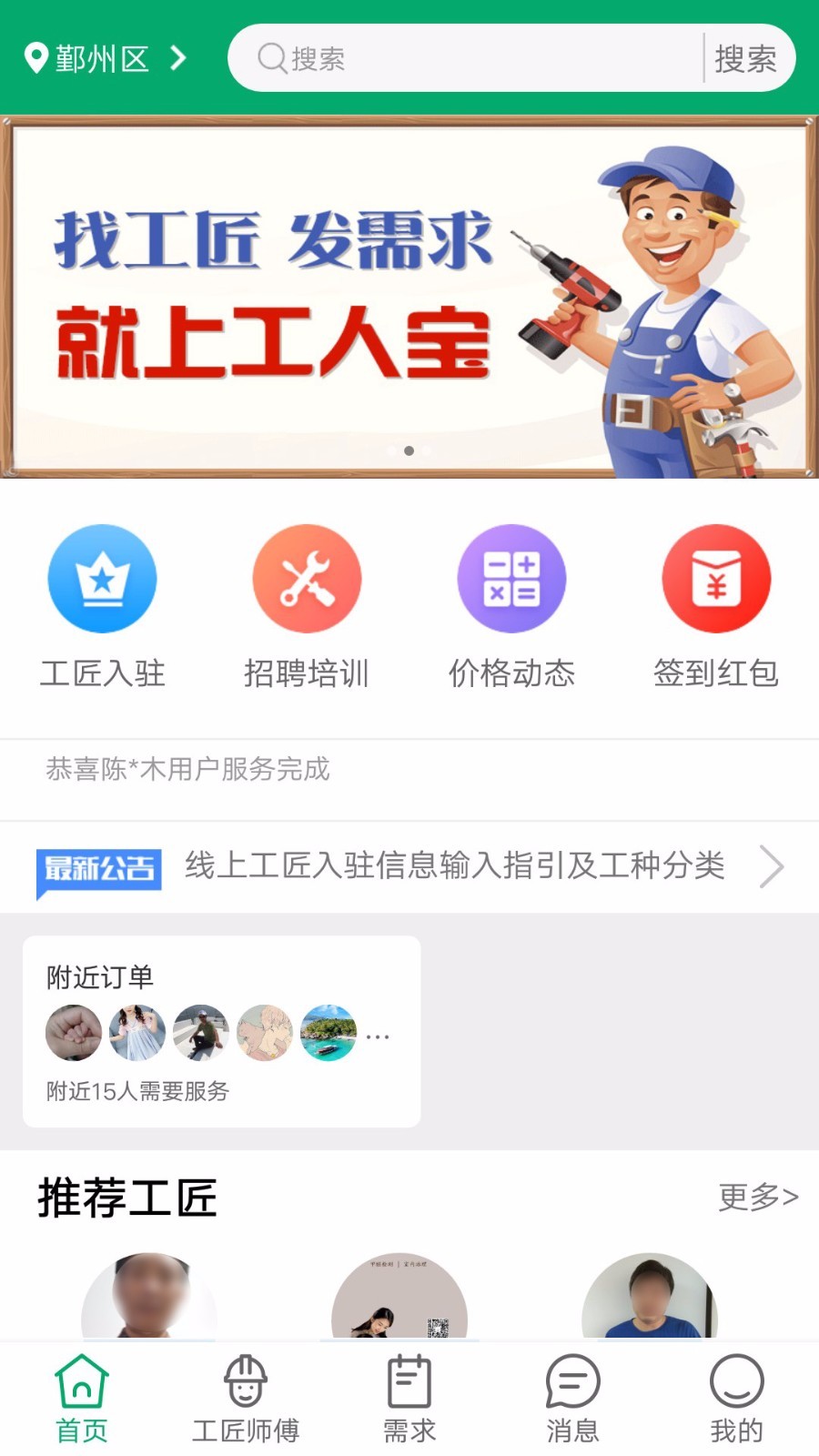819x1456 pixels.
Task: Tap the 搜索 button
Action: click(745, 59)
